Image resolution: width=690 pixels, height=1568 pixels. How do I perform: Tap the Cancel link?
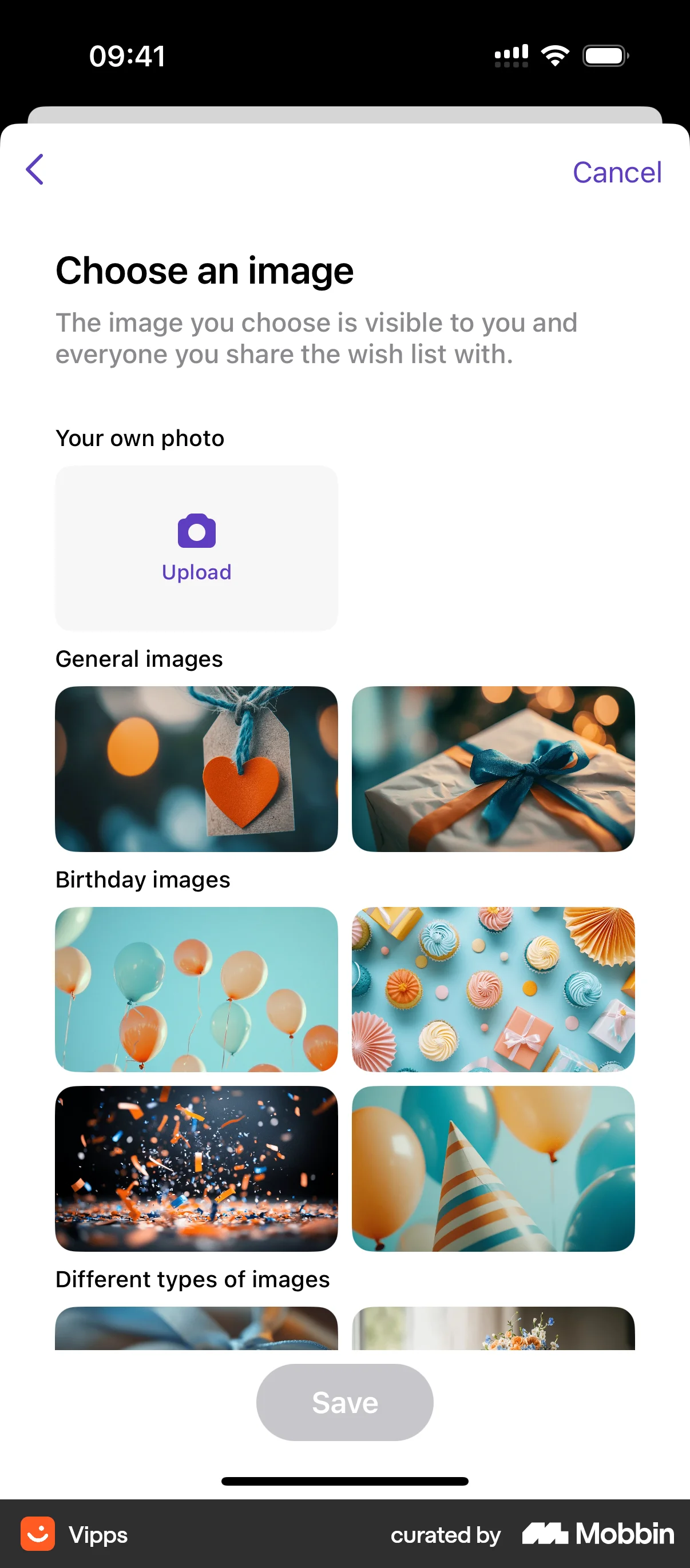[616, 172]
